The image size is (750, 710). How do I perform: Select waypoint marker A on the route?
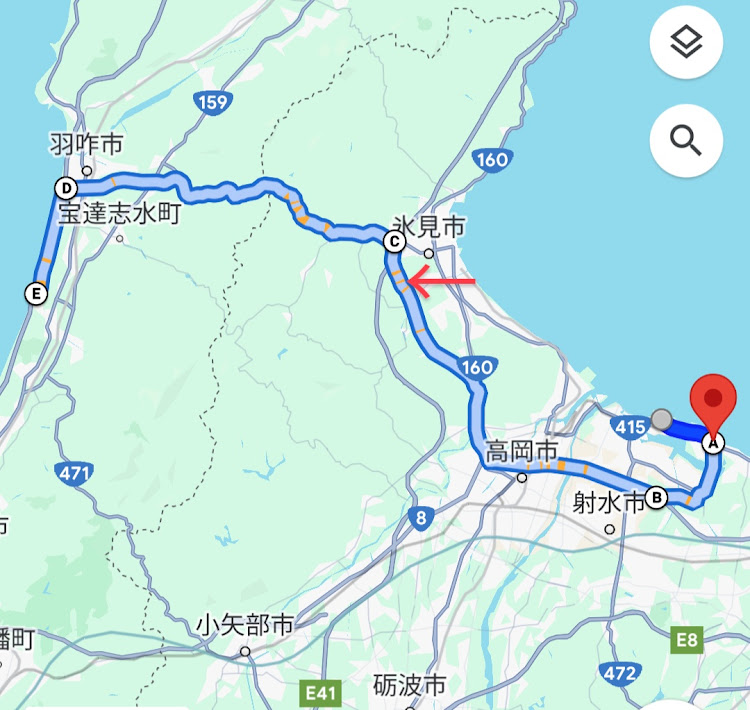click(713, 443)
